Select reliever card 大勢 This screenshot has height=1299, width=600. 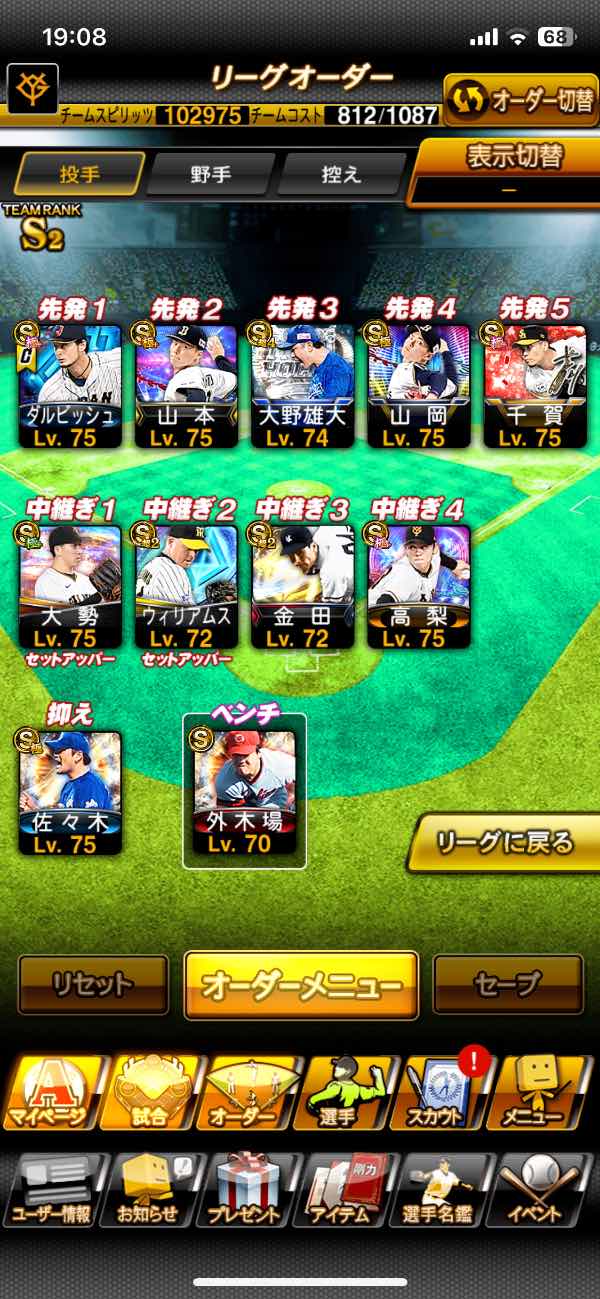pyautogui.click(x=70, y=587)
